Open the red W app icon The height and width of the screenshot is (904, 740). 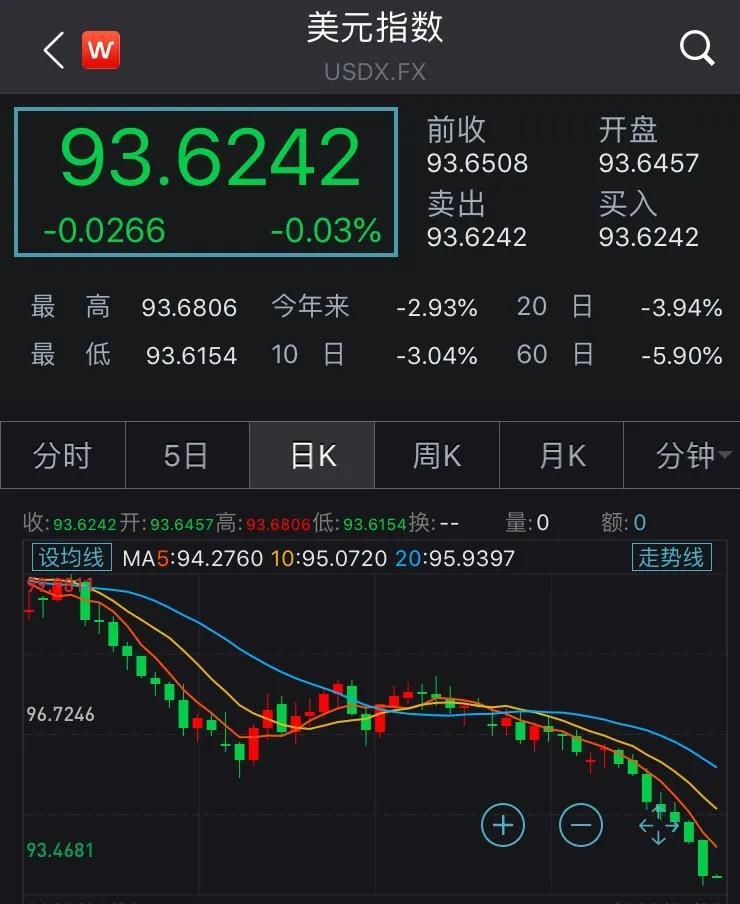click(x=100, y=49)
